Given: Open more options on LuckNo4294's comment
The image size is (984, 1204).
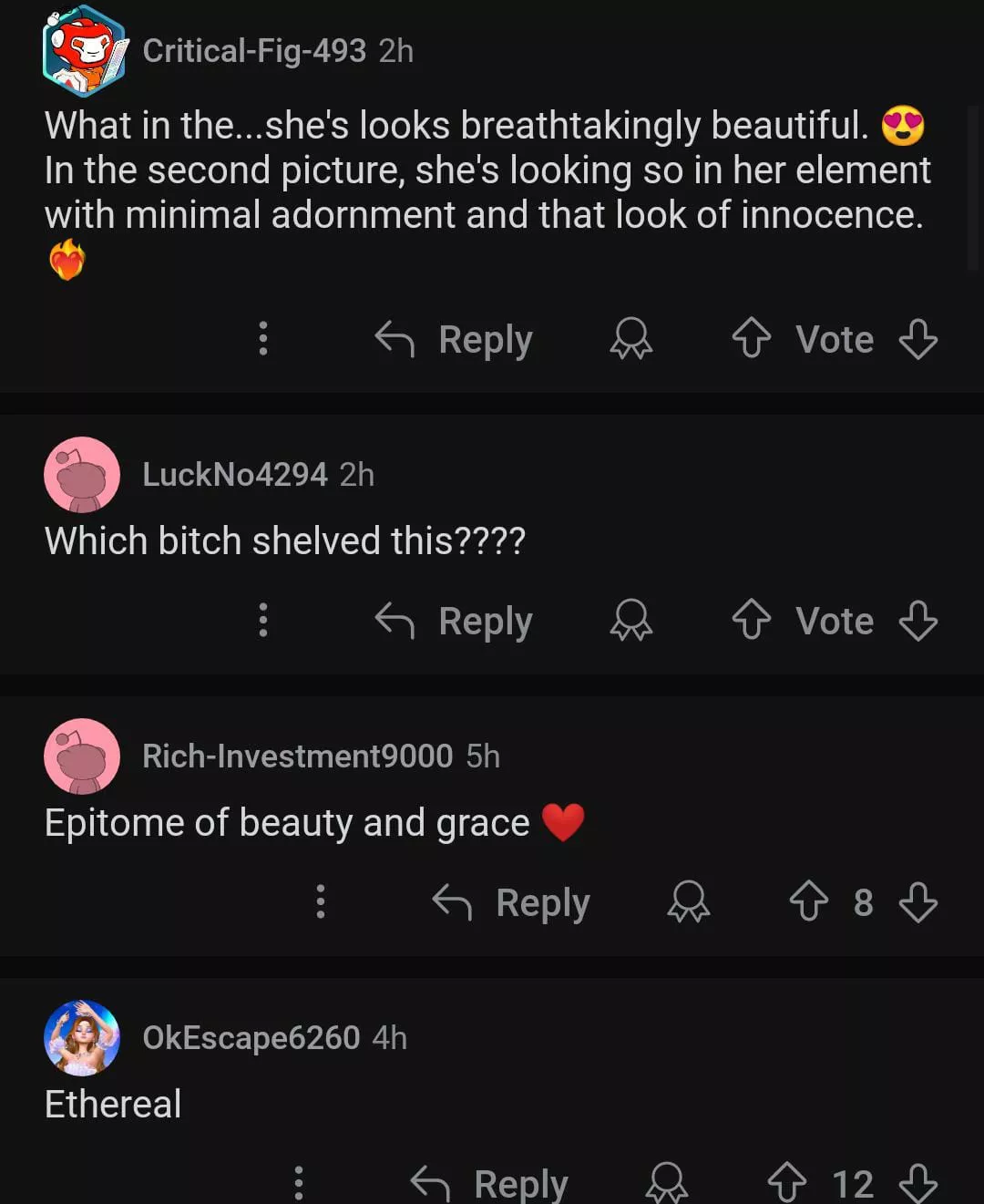Looking at the screenshot, I should 263,621.
